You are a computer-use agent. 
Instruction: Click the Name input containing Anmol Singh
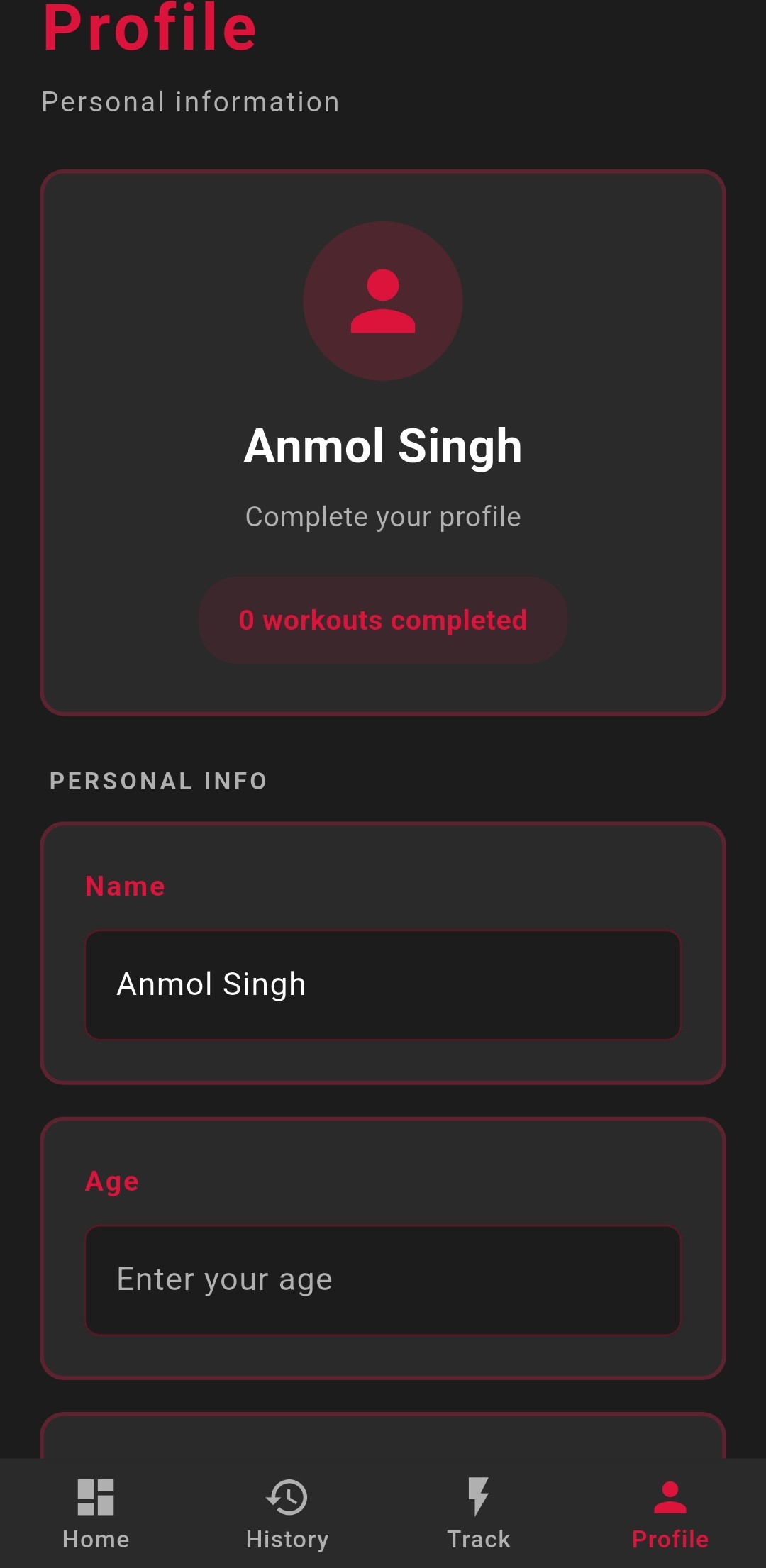382,984
